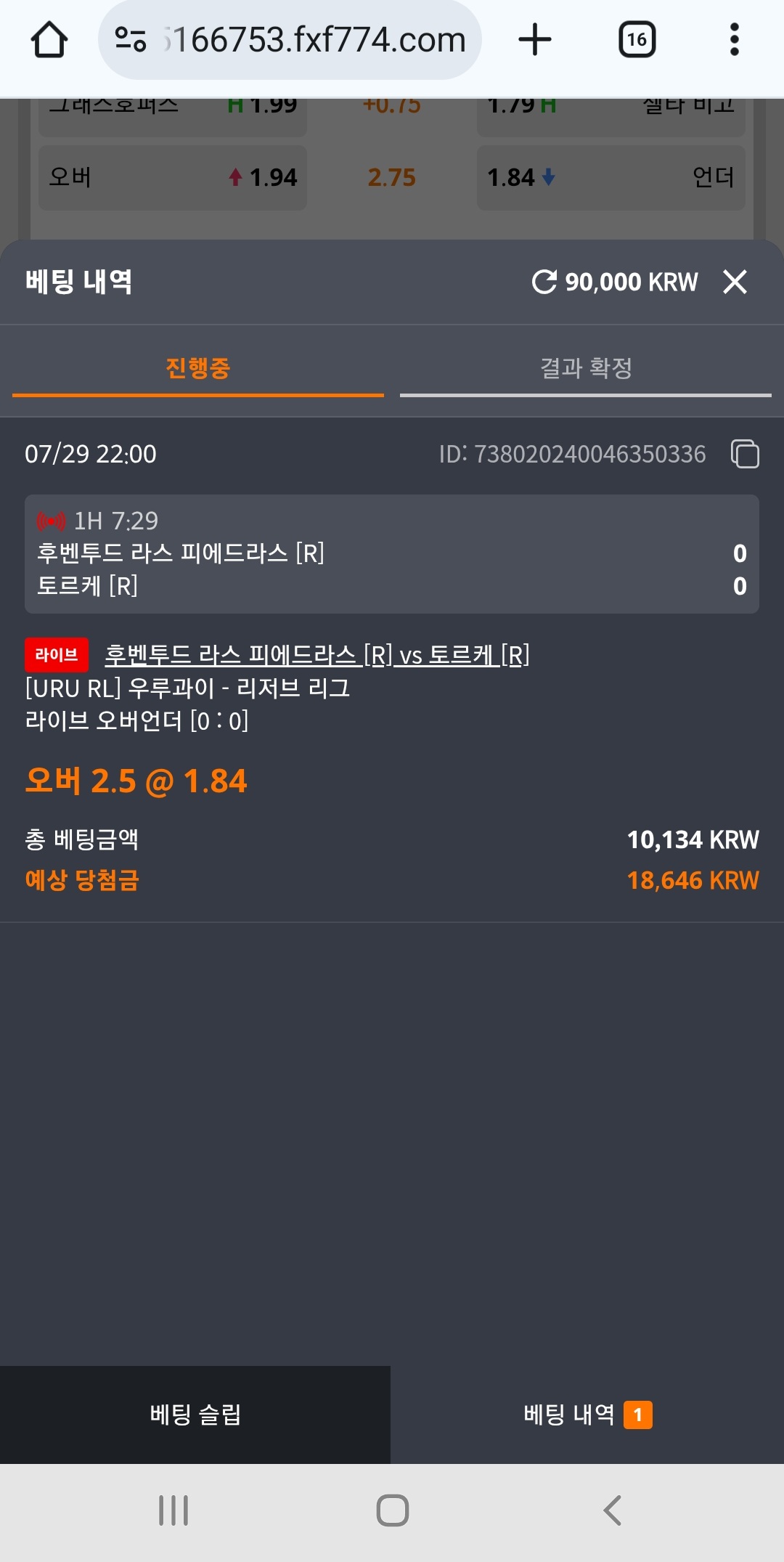Open the live score card showing 1H
The height and width of the screenshot is (1562, 784).
coord(392,554)
